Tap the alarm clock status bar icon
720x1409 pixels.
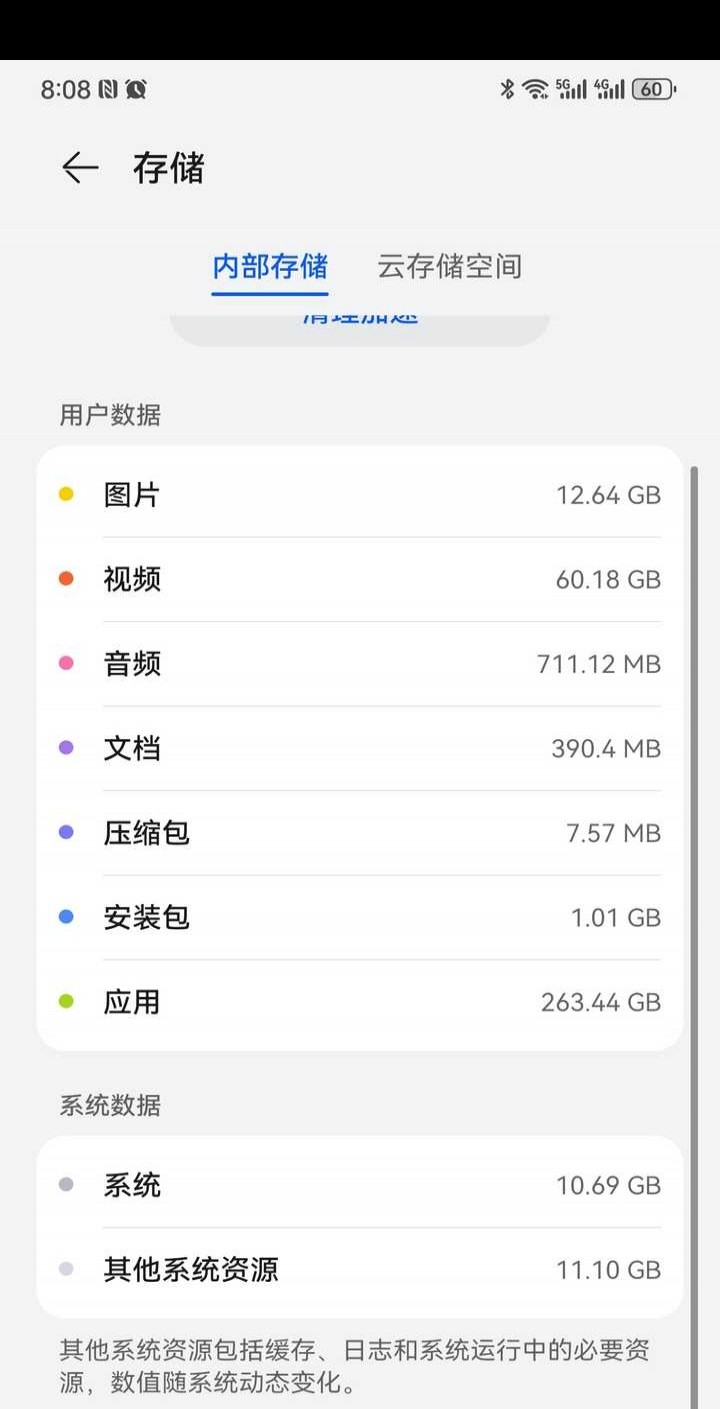(137, 89)
